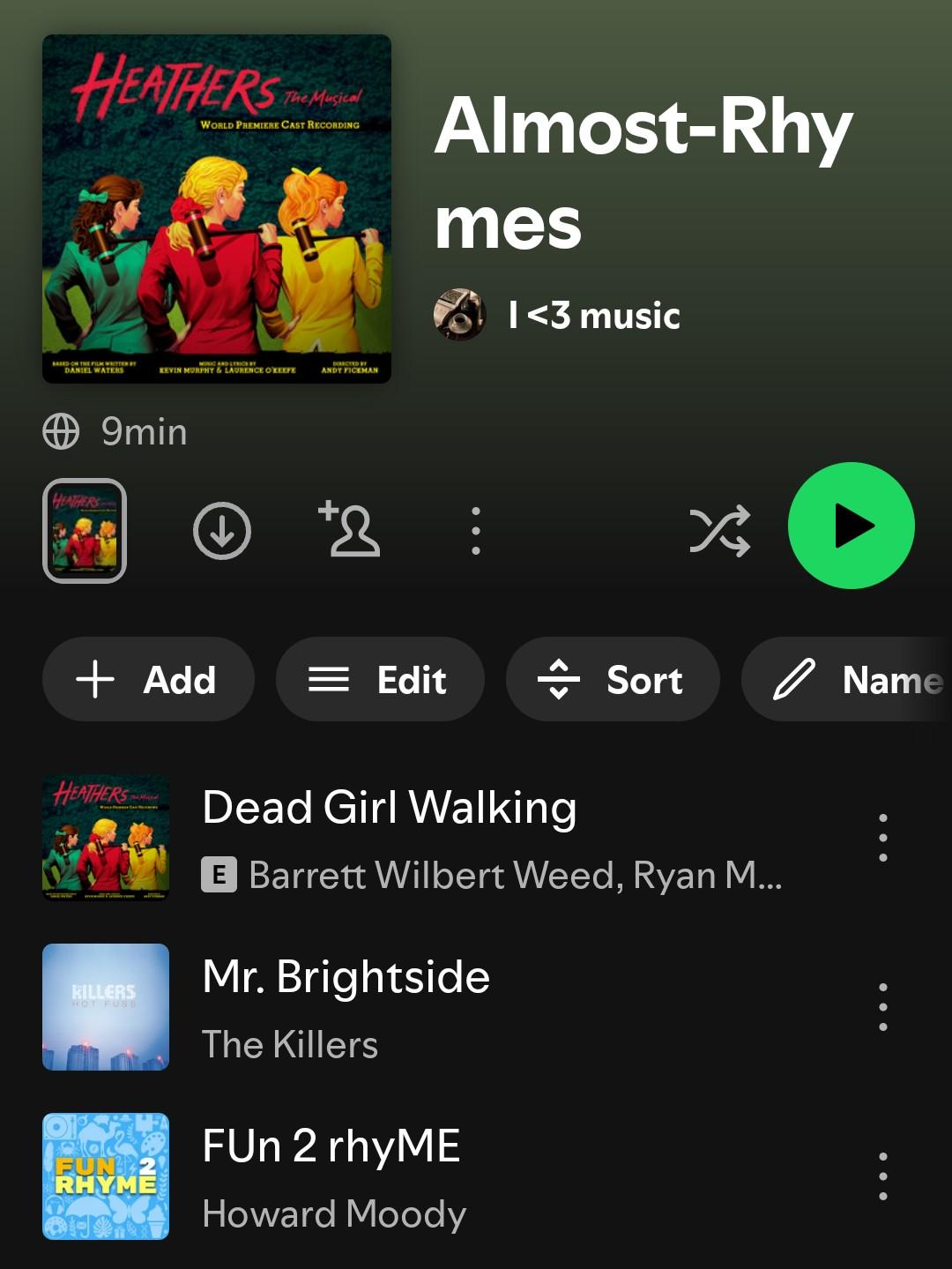This screenshot has width=952, height=1269.
Task: Open the playlist overflow menu
Action: point(476,531)
